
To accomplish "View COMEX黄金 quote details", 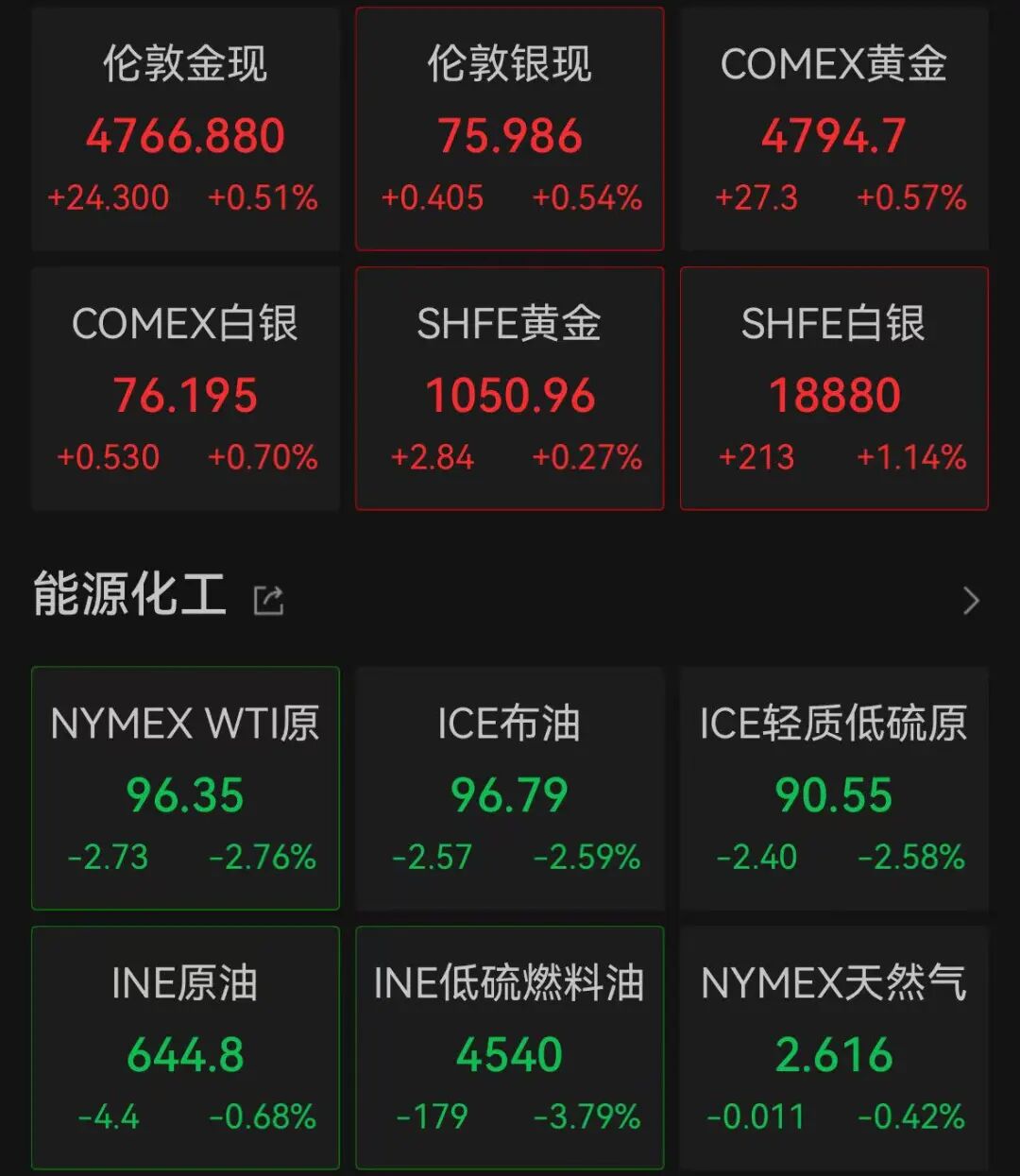I will 834,129.
